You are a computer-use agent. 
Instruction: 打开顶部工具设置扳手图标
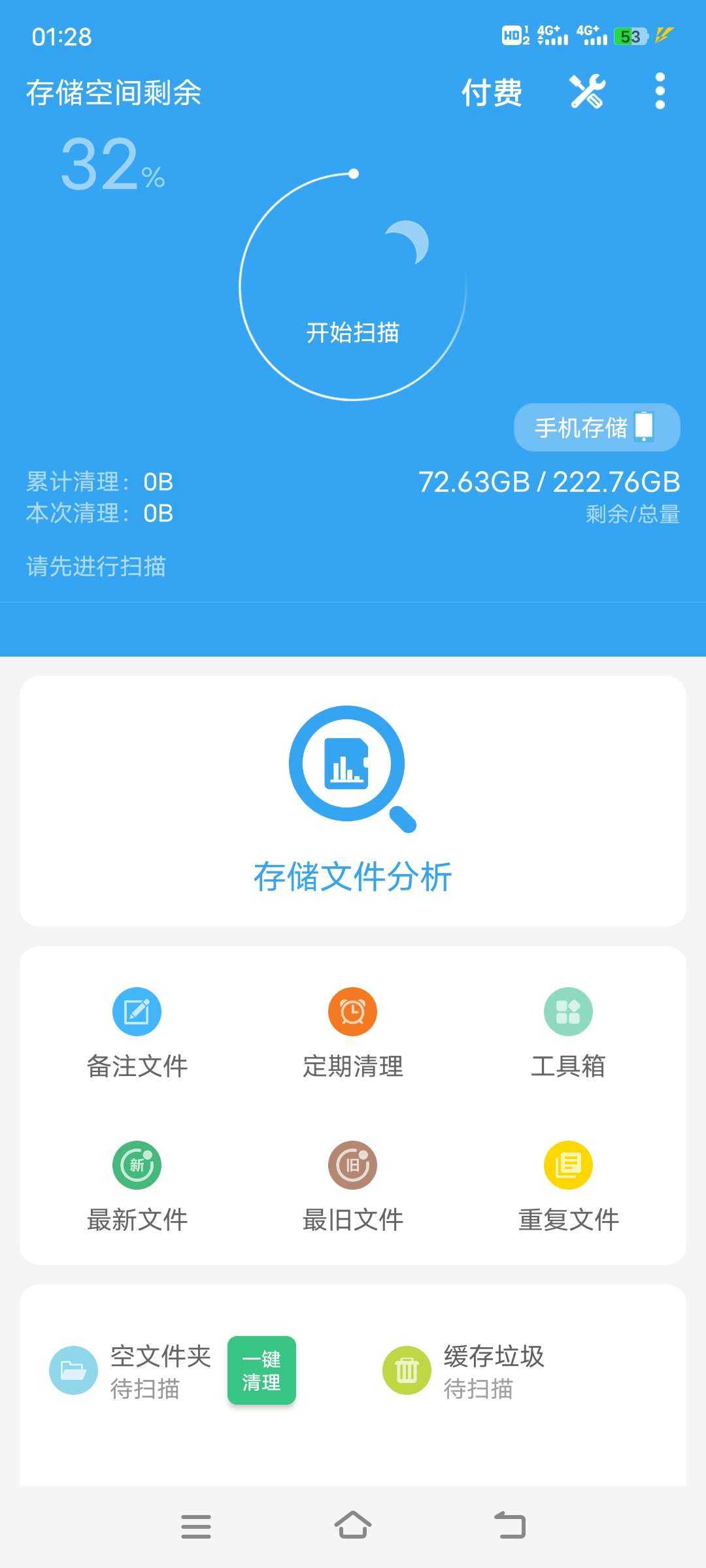pos(587,91)
